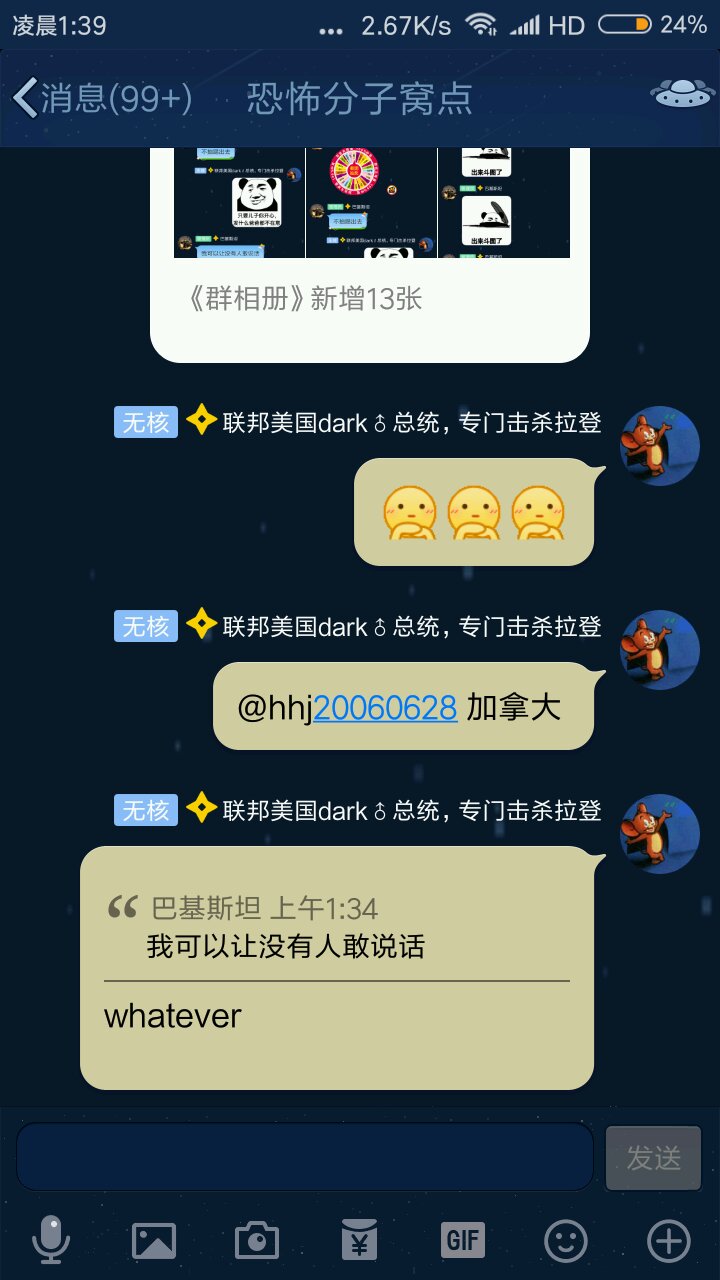Open the image gallery picker
This screenshot has height=1280, width=720.
[x=154, y=1241]
